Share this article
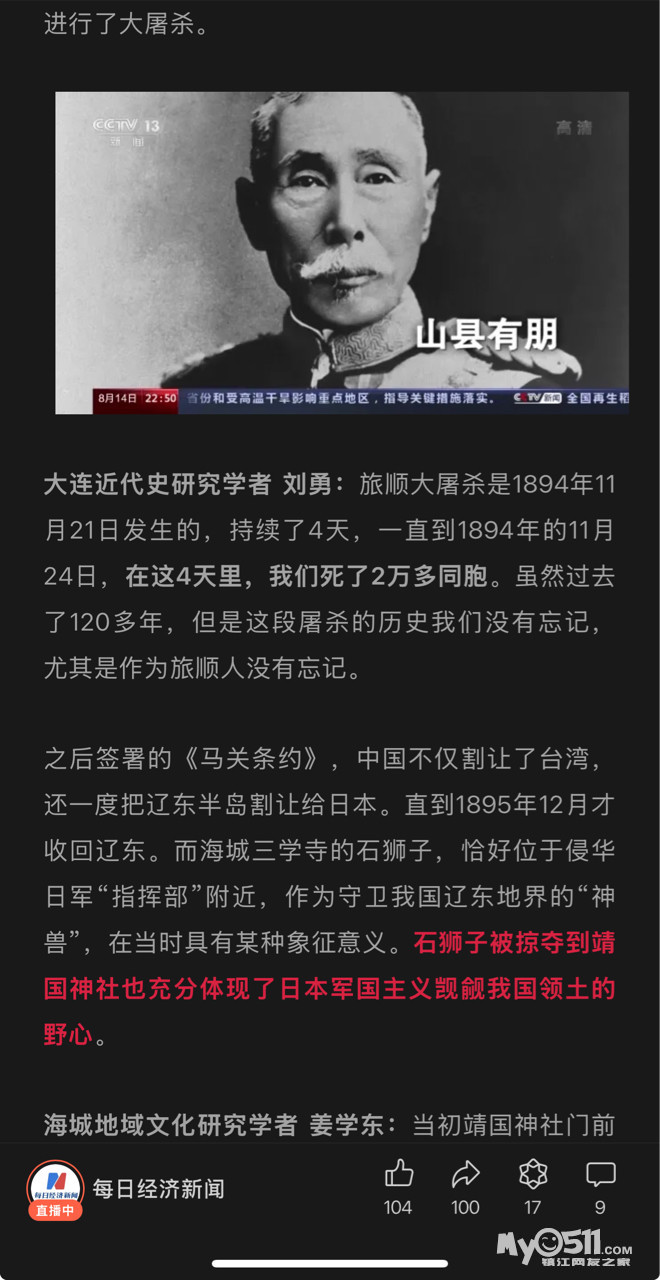The height and width of the screenshot is (1280, 660). pos(465,1175)
